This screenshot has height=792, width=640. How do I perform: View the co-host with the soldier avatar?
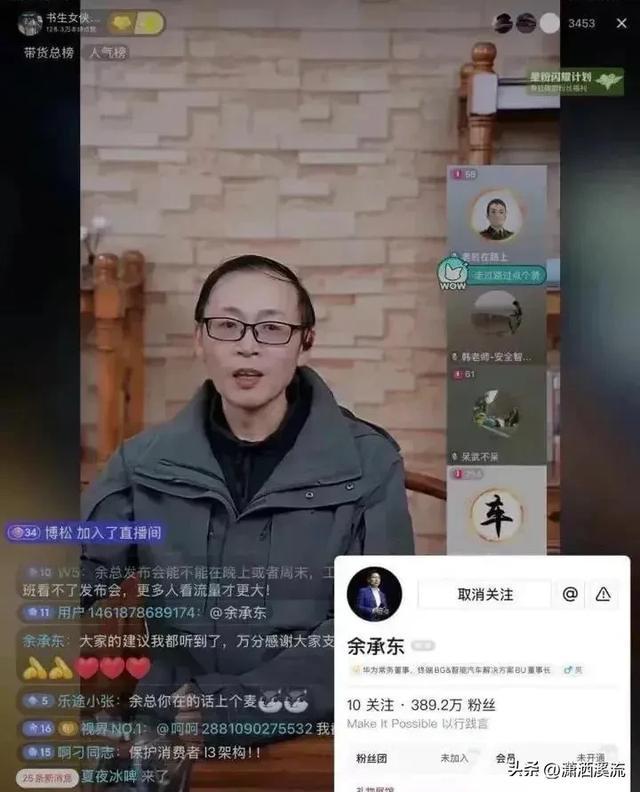coord(496,215)
